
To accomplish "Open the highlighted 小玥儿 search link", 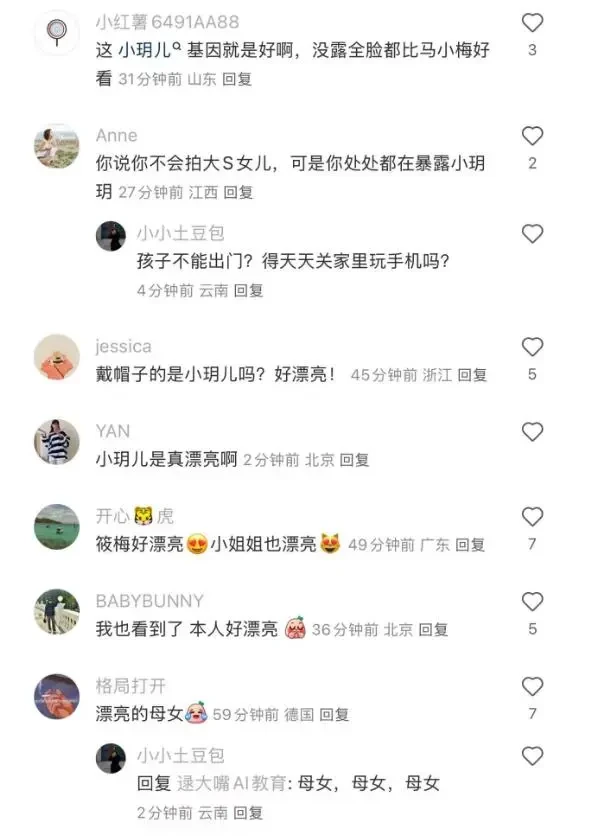I will point(143,50).
